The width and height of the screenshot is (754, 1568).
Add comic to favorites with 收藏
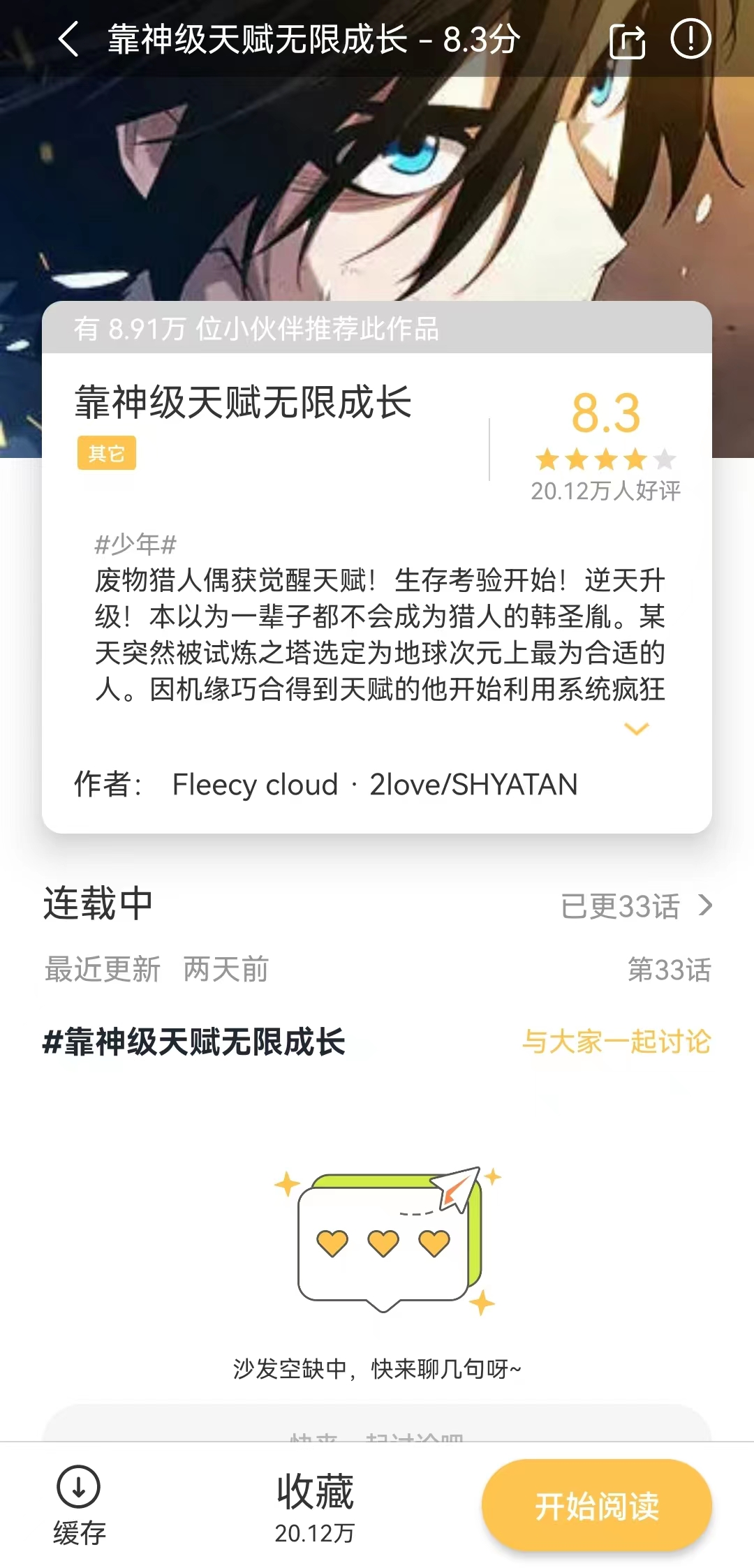[x=315, y=1506]
